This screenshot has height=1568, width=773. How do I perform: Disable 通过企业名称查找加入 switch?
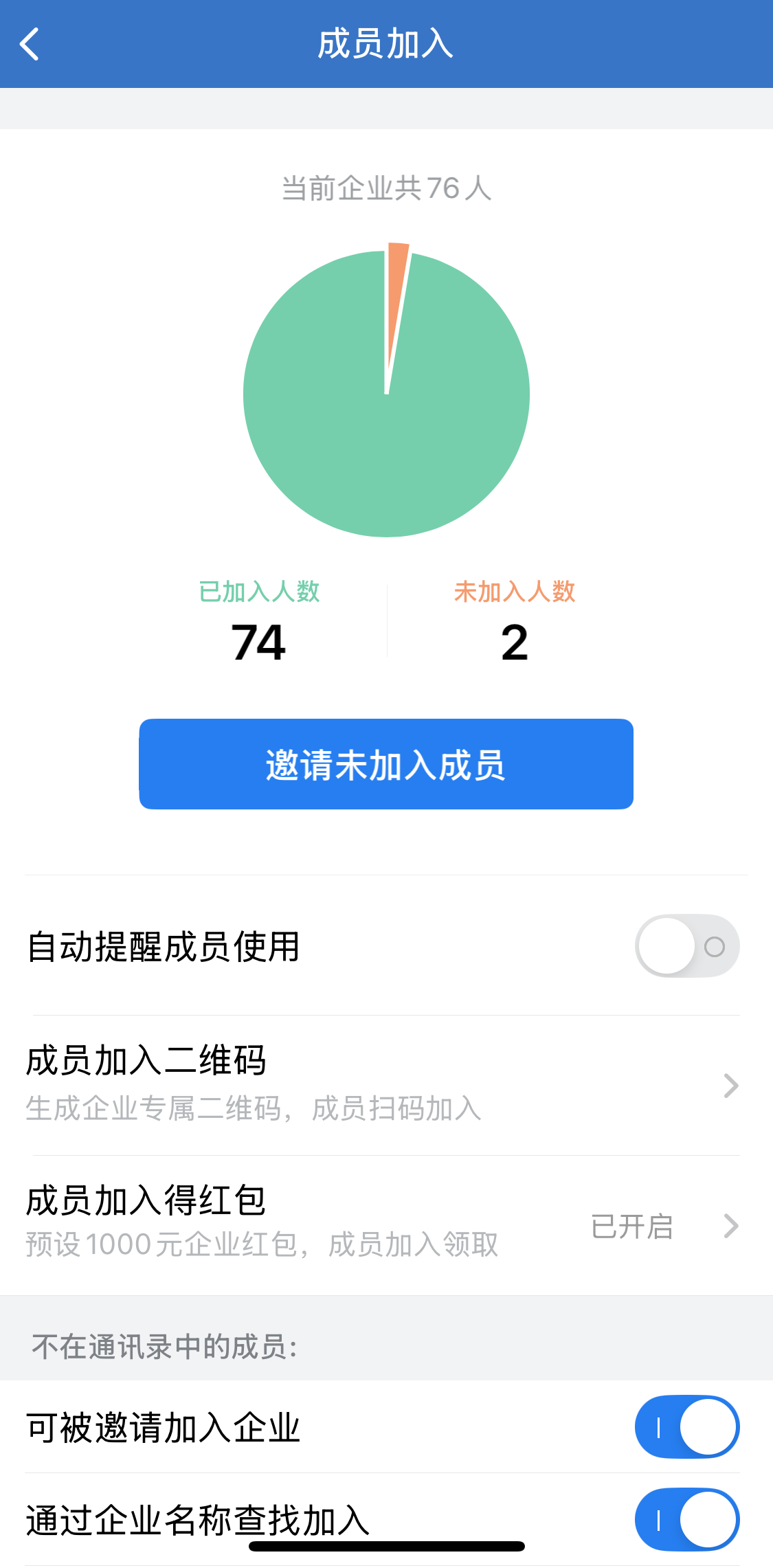pyautogui.click(x=686, y=1520)
